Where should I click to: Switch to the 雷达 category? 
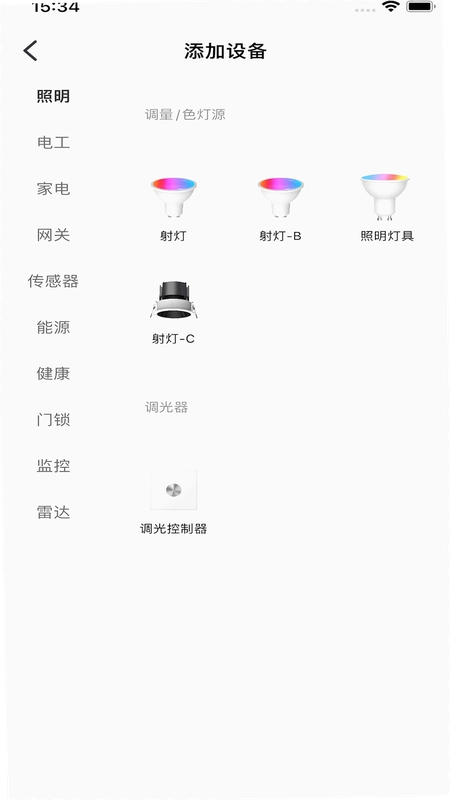pos(53,512)
